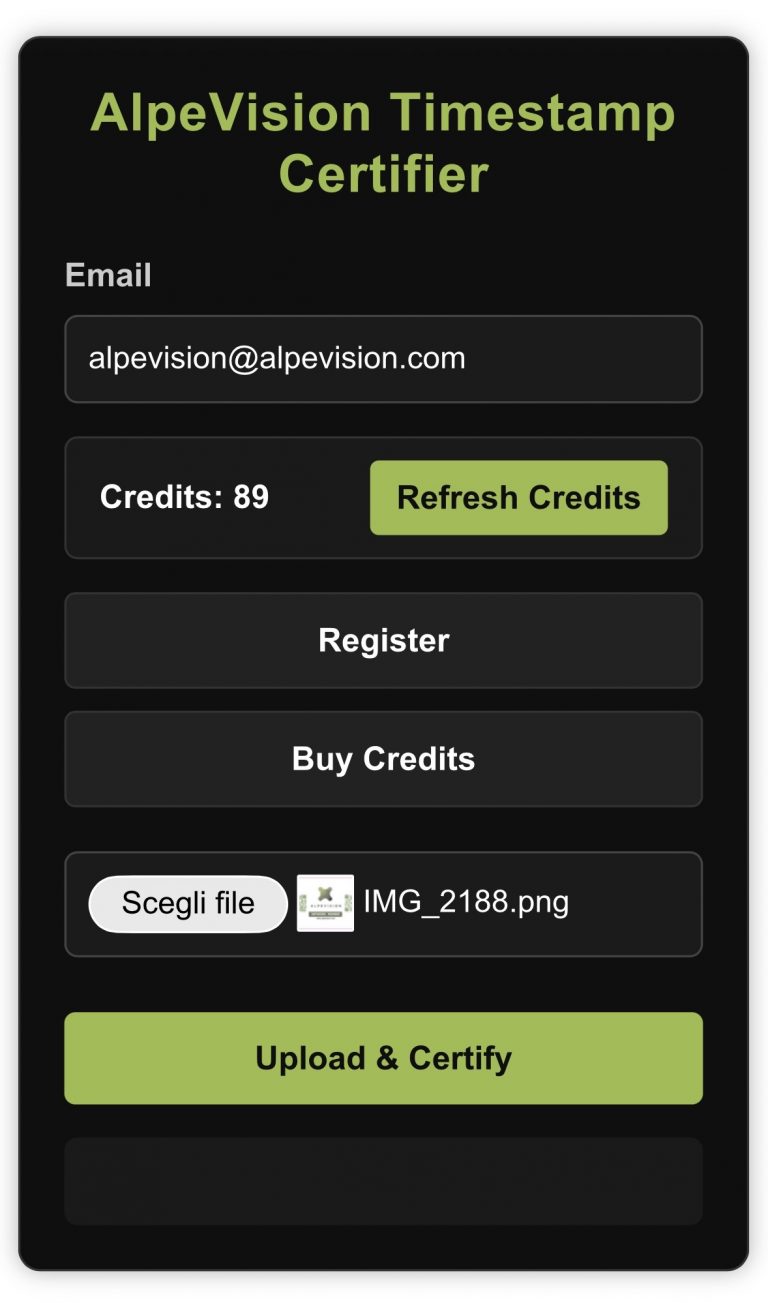
Task: Hit Upload & Certify
Action: coord(383,1058)
